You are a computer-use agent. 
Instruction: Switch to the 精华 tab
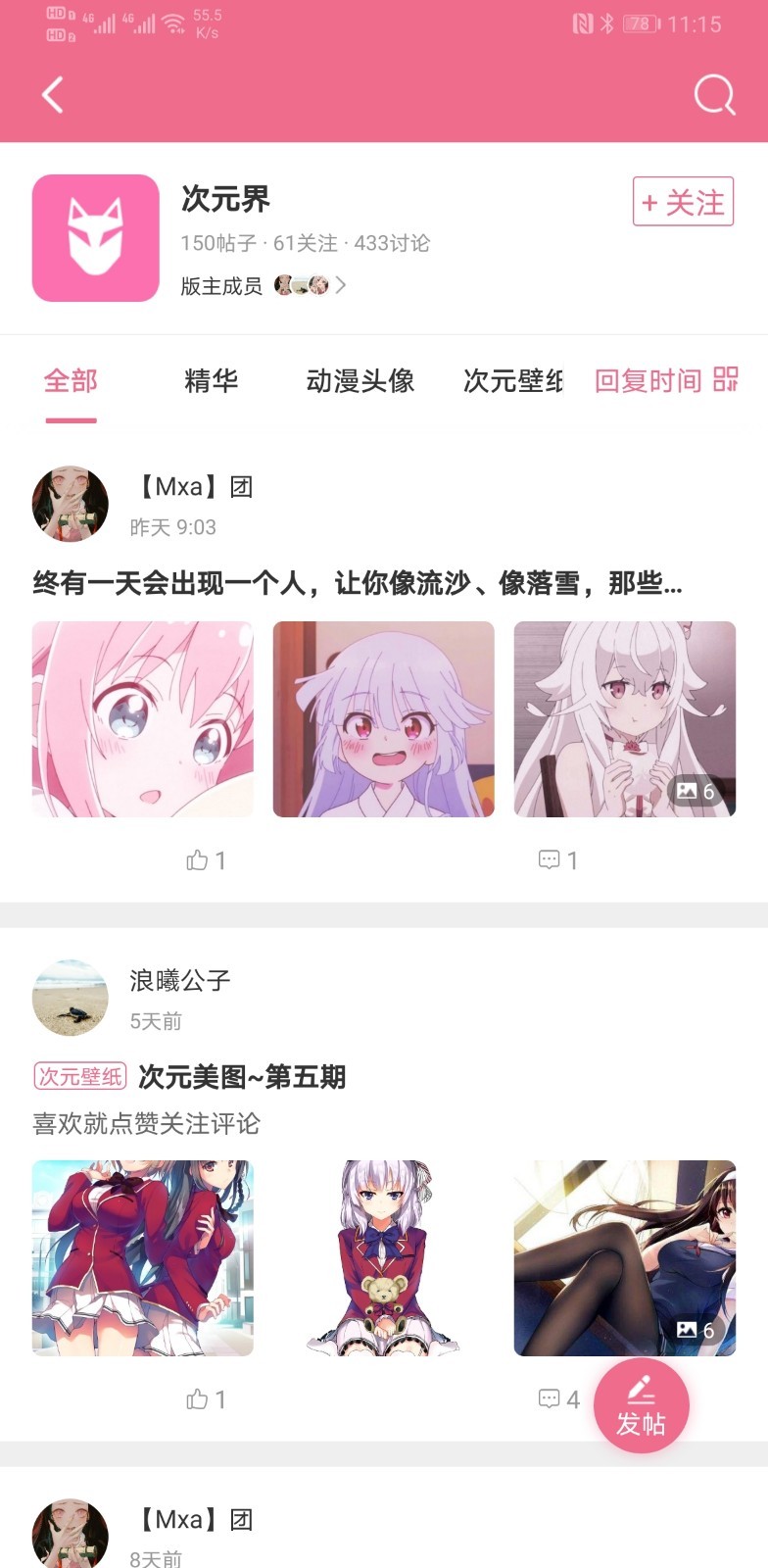point(211,380)
